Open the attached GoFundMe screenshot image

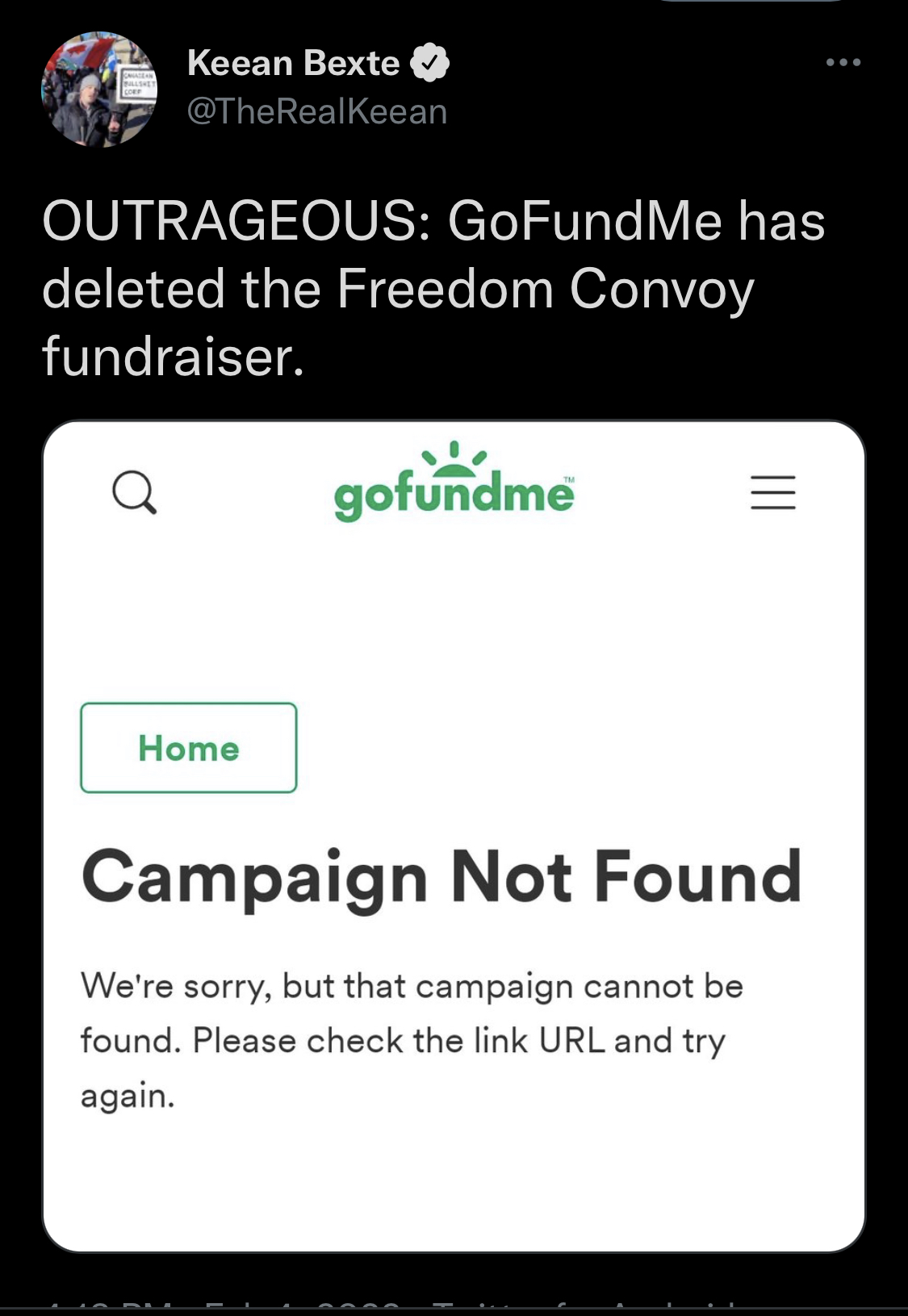[x=454, y=836]
